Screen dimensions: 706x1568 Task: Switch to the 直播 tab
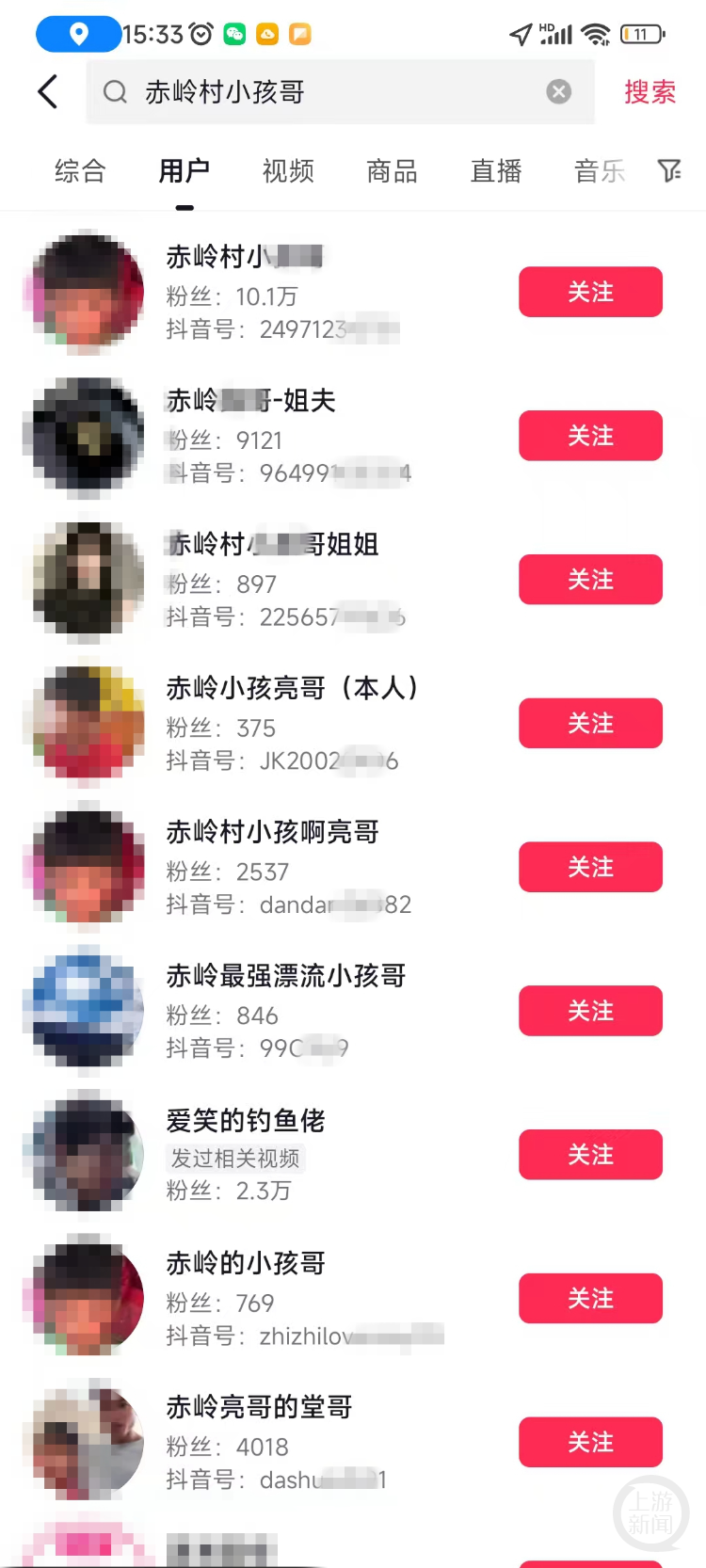(496, 171)
